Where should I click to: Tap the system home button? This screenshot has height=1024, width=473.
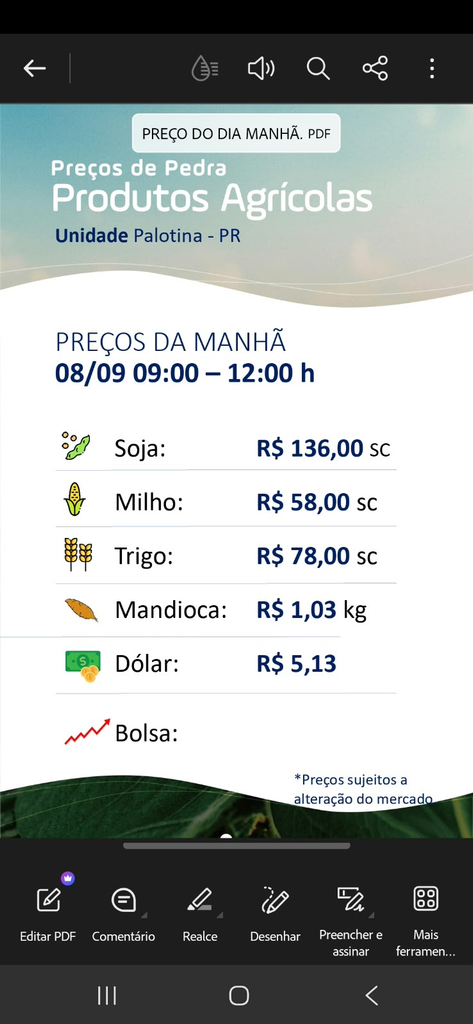click(x=239, y=995)
